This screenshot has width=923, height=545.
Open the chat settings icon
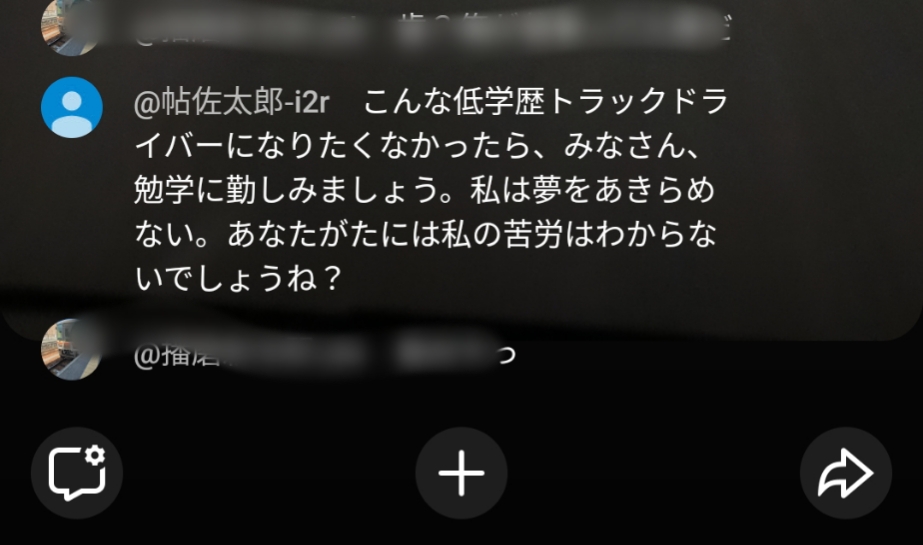point(77,473)
